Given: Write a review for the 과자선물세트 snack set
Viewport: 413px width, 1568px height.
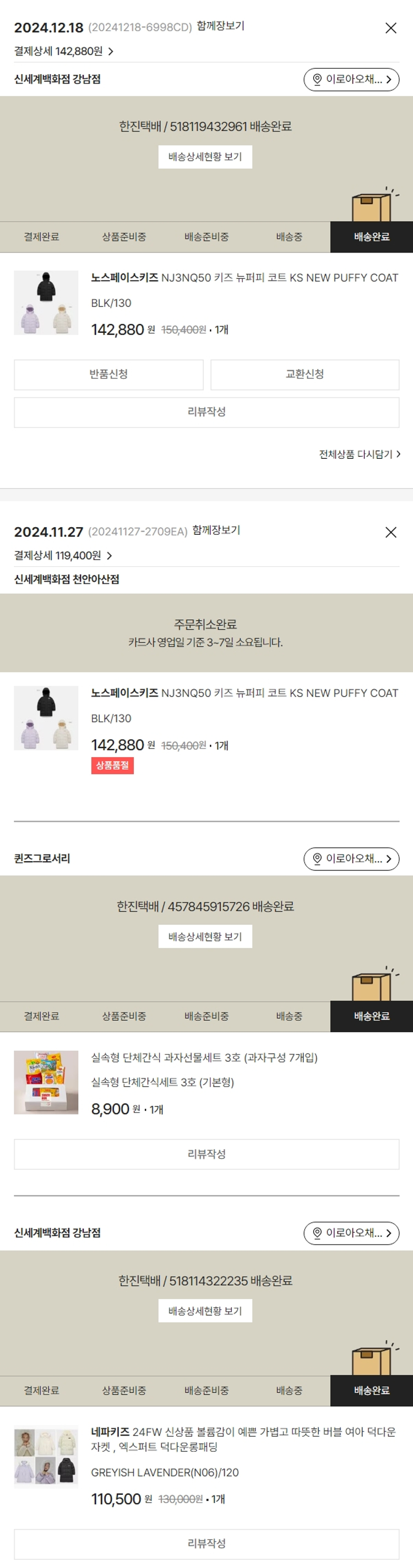Looking at the screenshot, I should tap(206, 1154).
